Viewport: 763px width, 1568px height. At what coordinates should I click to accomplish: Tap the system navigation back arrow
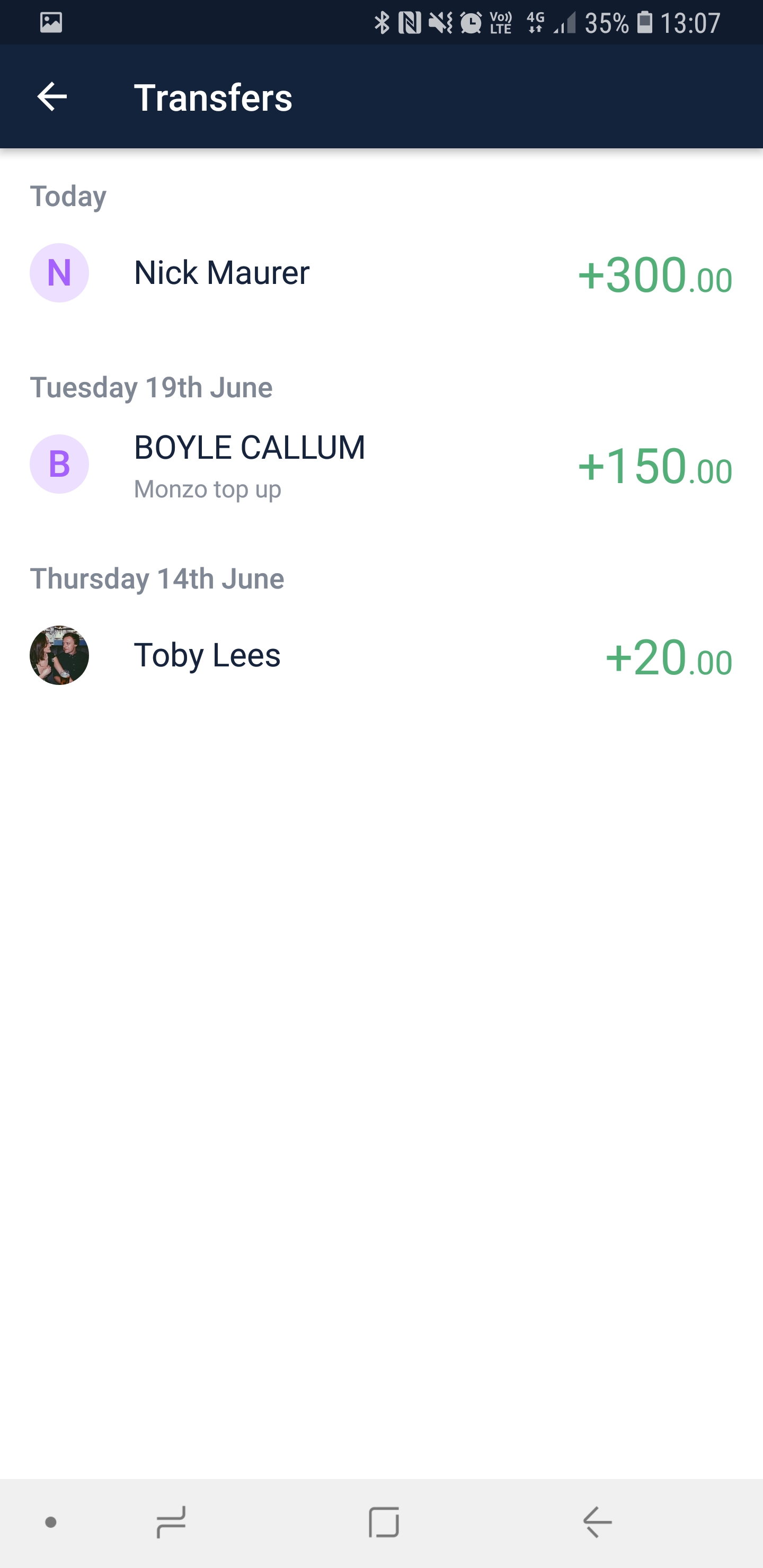[x=597, y=1522]
